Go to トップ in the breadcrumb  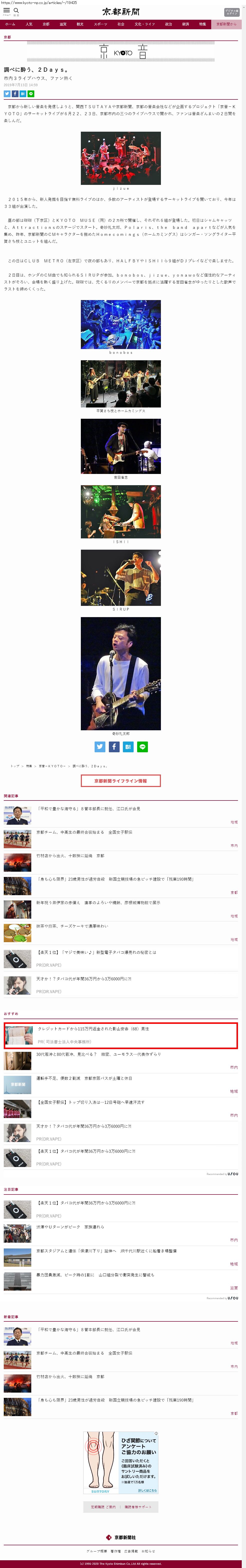tap(15, 766)
